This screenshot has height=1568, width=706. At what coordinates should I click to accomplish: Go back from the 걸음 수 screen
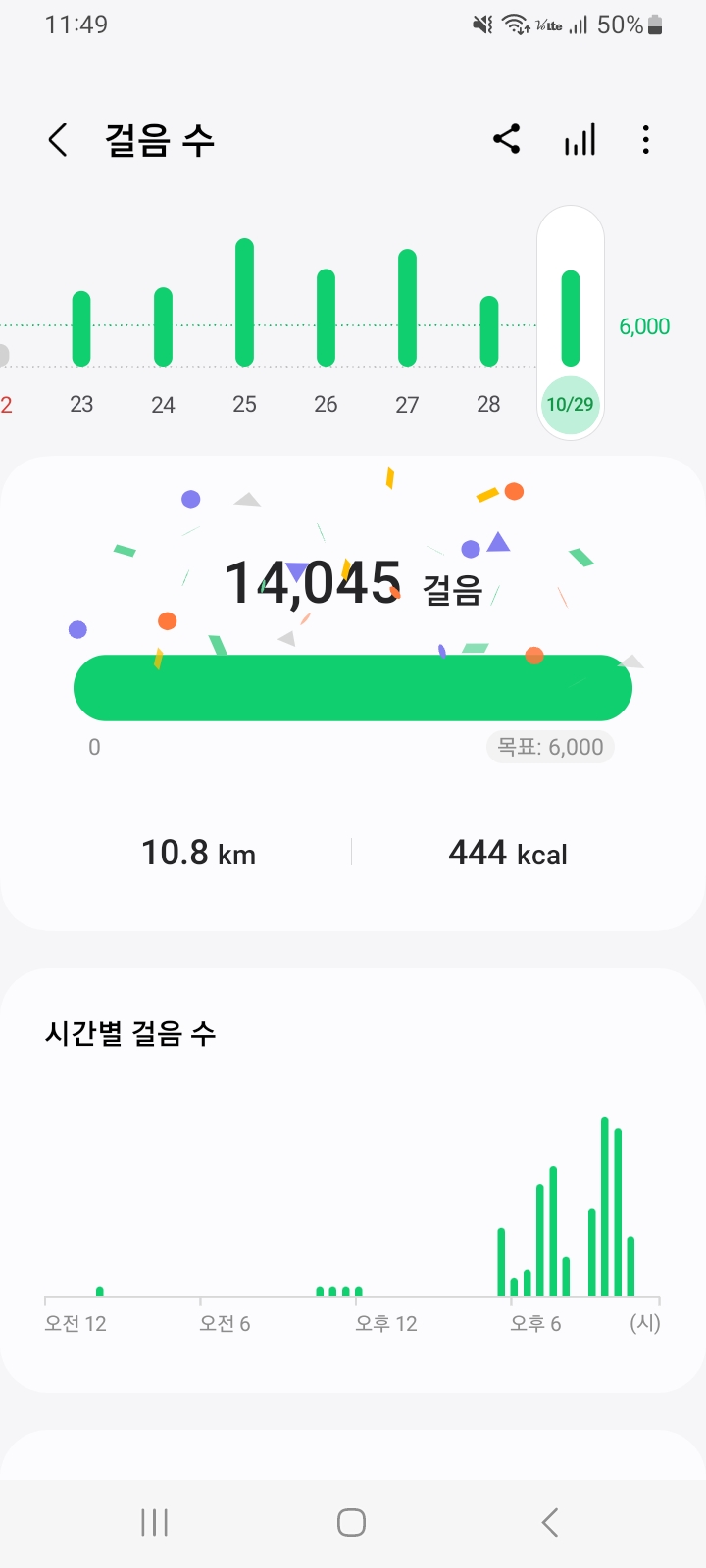click(x=58, y=140)
